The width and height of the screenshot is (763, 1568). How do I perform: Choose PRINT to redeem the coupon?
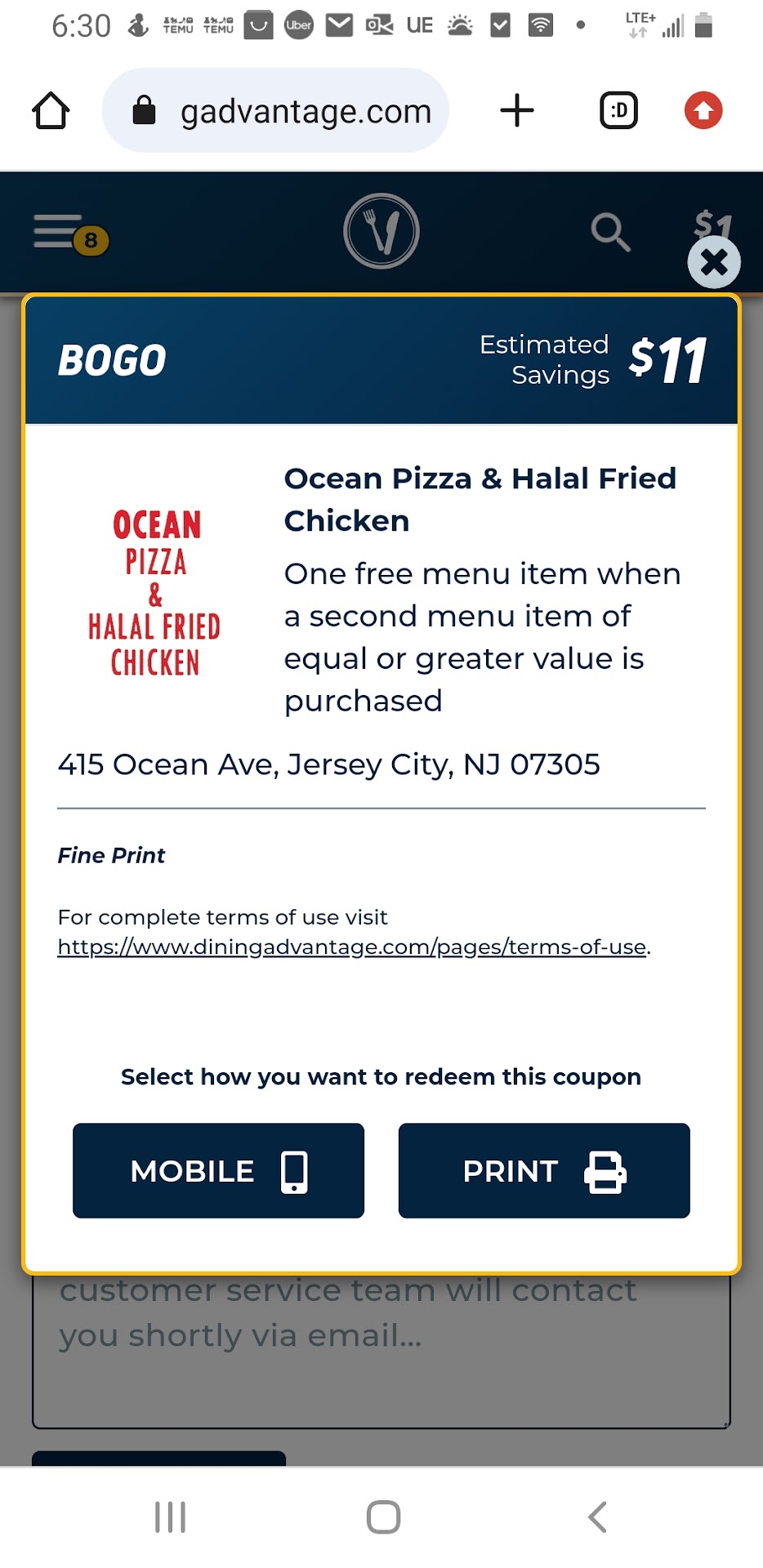(x=544, y=1170)
